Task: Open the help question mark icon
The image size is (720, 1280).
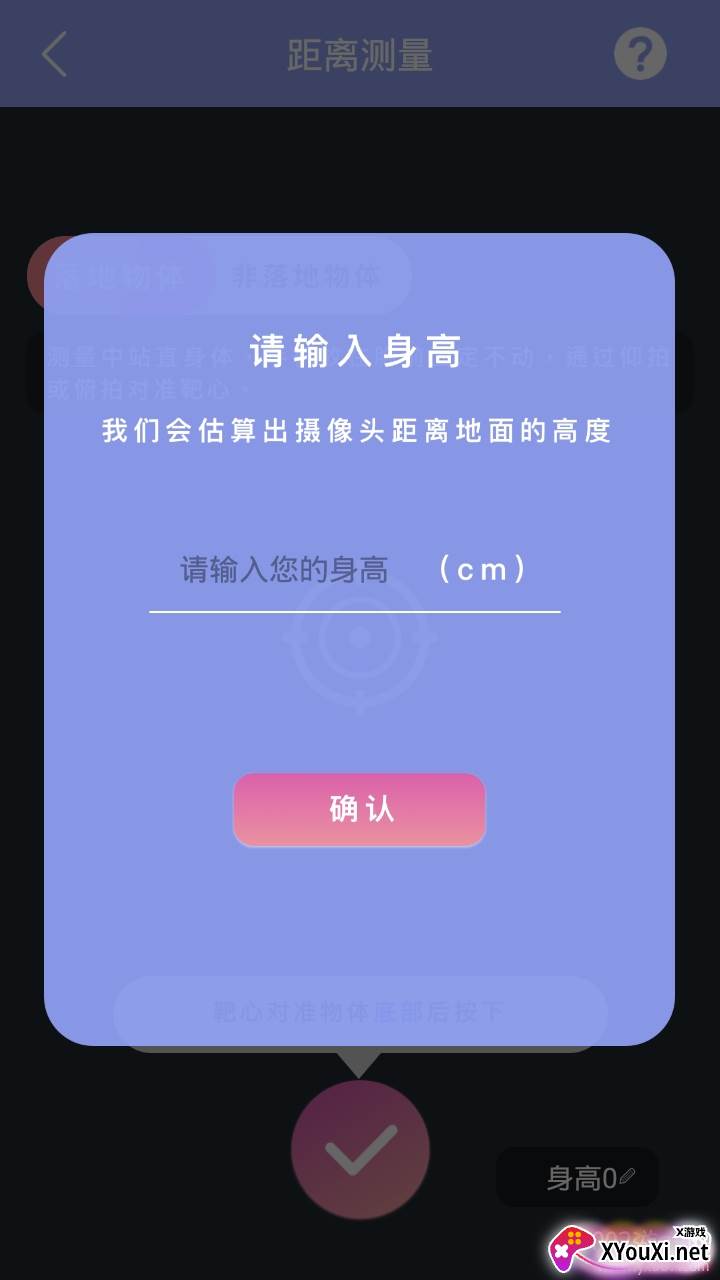Action: (x=640, y=53)
